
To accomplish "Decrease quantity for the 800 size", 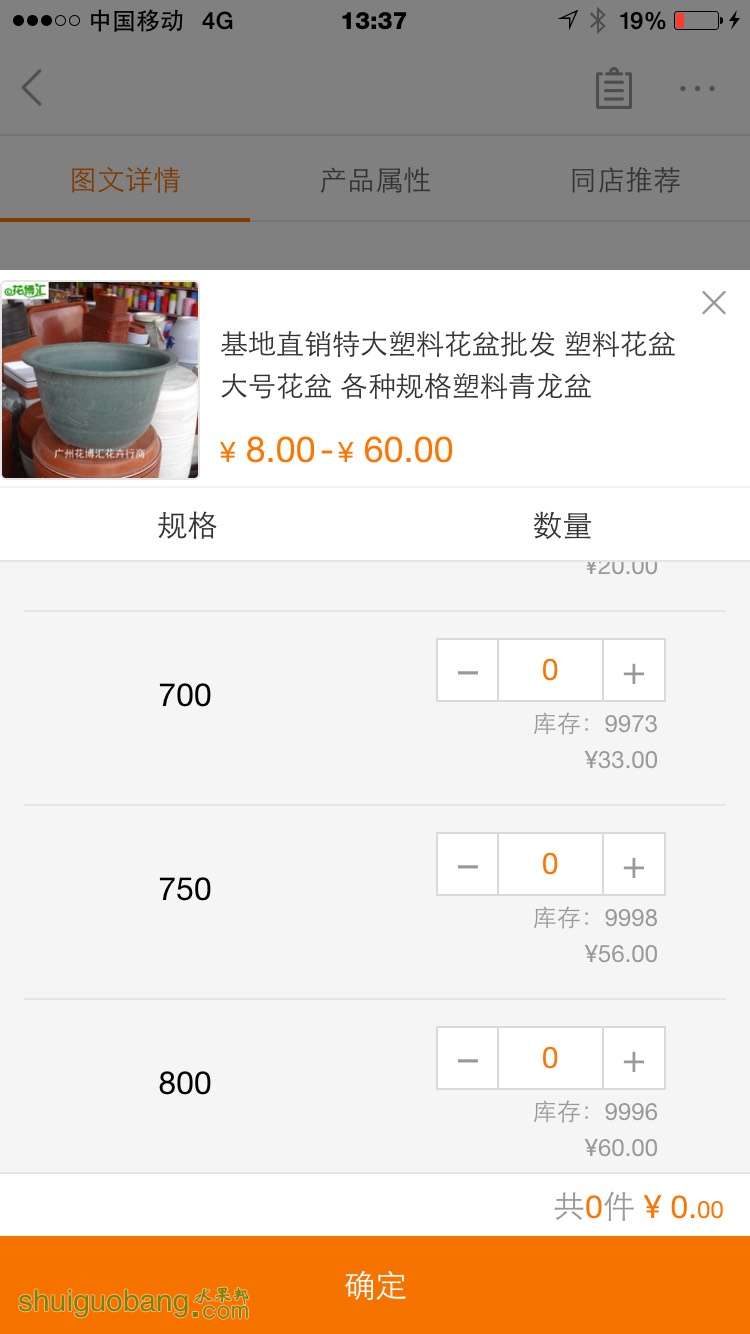I will 467,1059.
